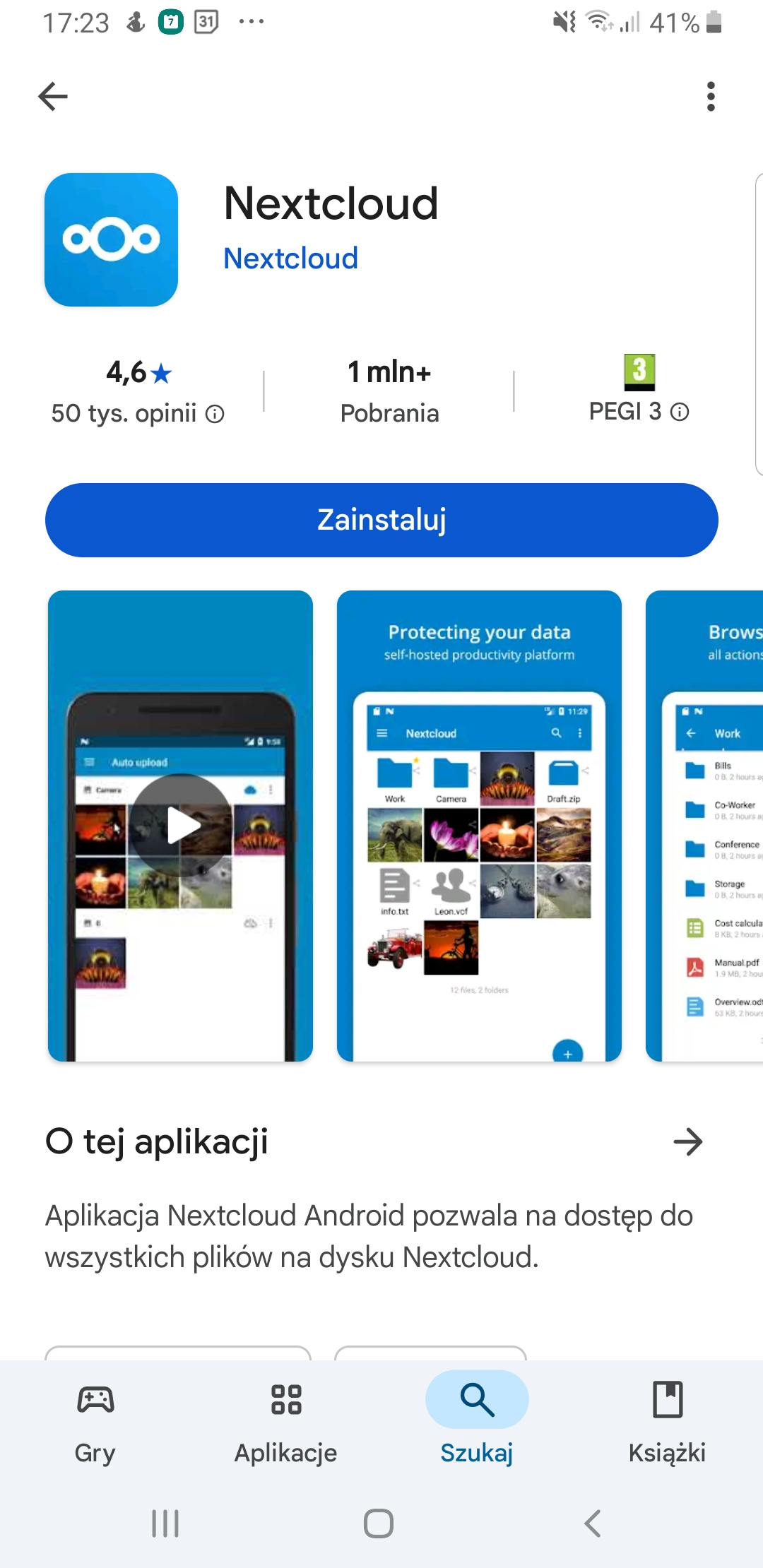Image resolution: width=763 pixels, height=1568 pixels.
Task: Show info on the 50 tys. opinii rating
Action: pos(215,414)
